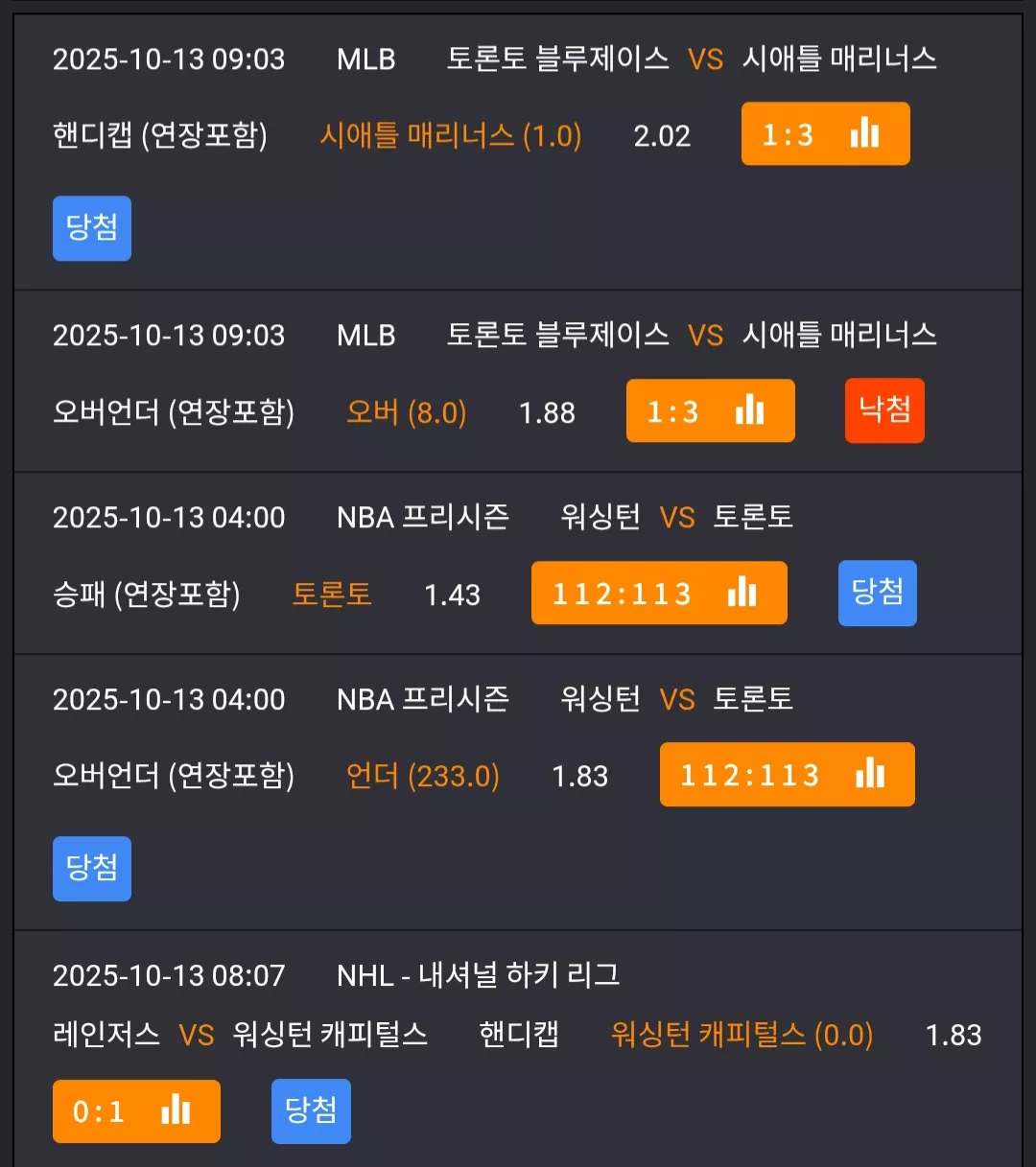Open 112:113 score stats for the 언더 (233.0) bet
Screen dimensions: 1036x1167
787,775
